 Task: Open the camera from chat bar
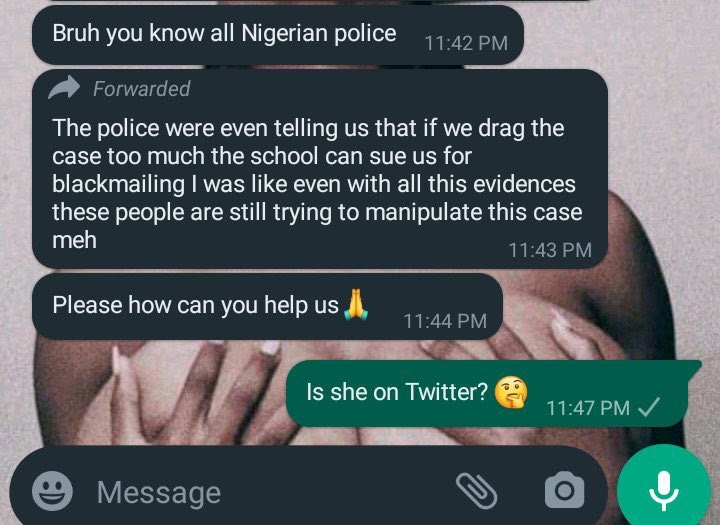point(563,490)
